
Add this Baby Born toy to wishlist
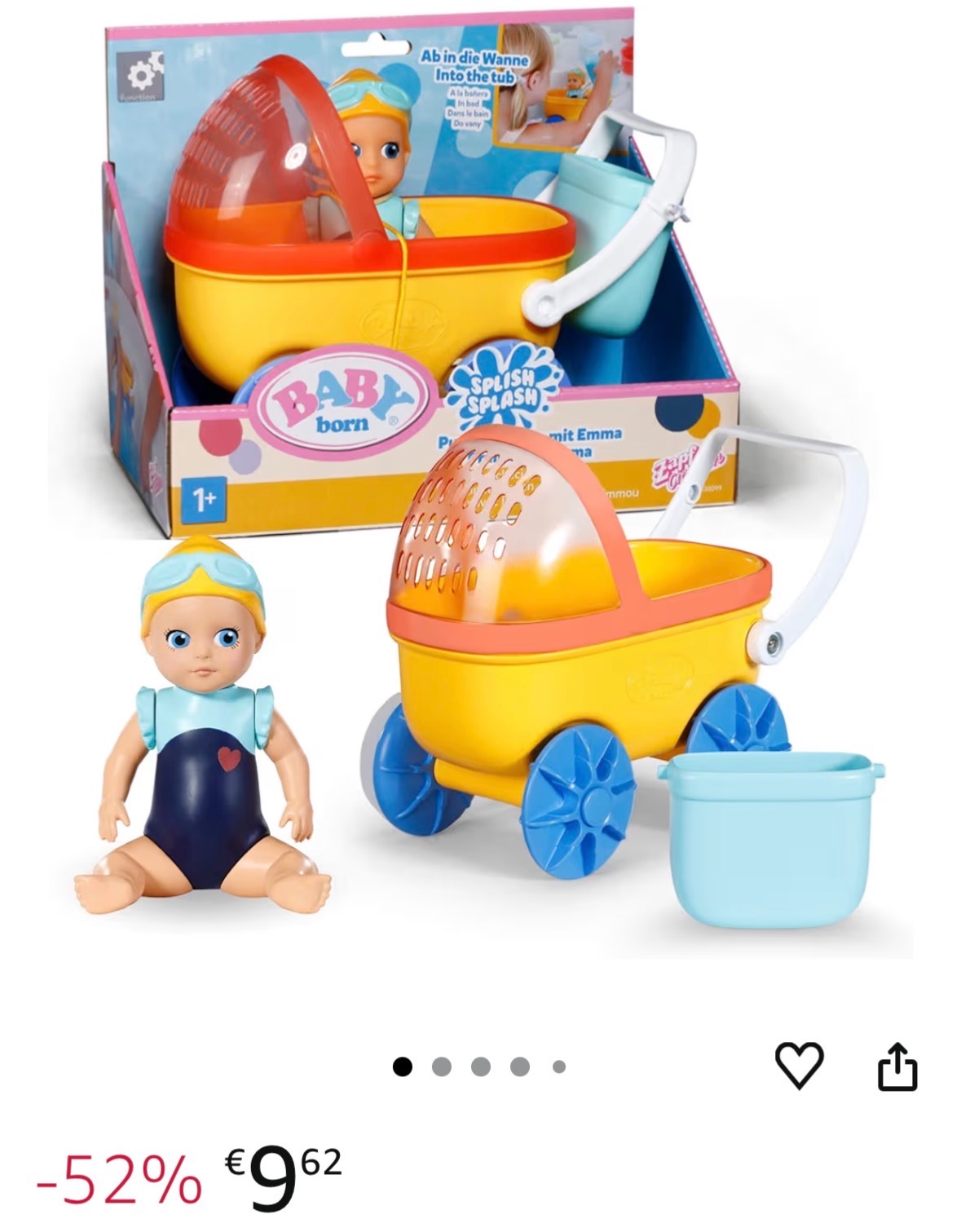tap(798, 1065)
